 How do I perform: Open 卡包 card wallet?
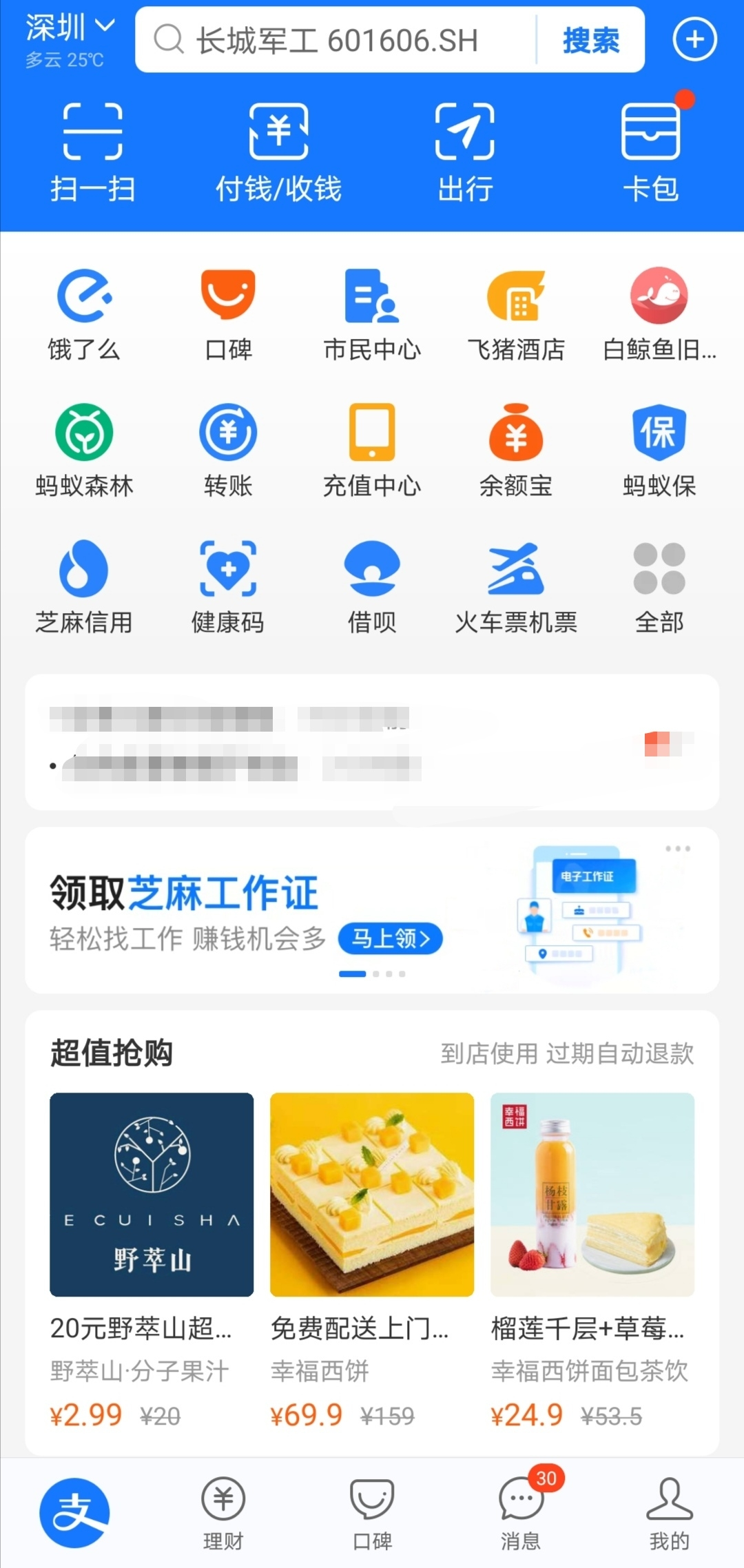(650, 152)
